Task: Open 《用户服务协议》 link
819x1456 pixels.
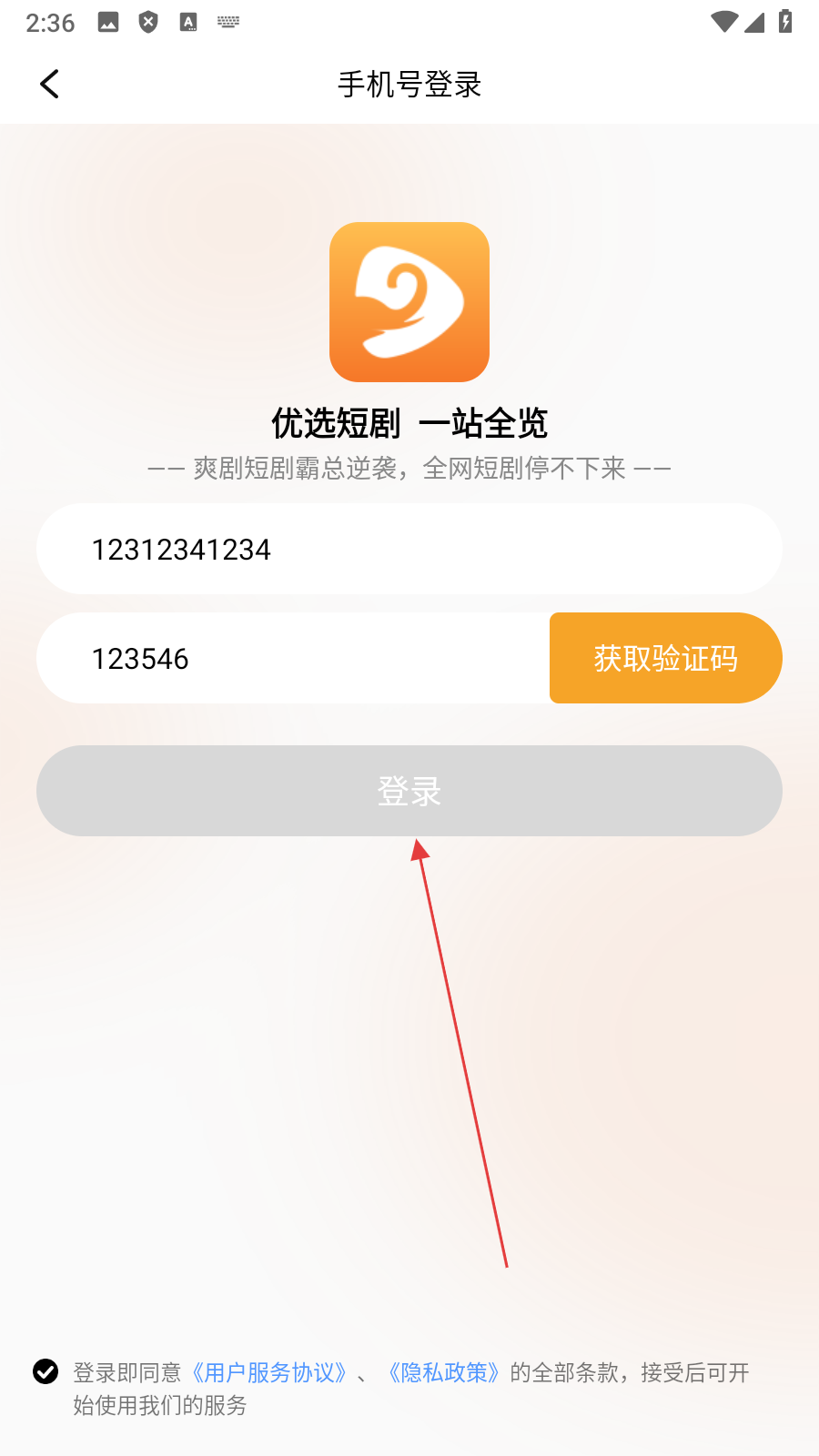Action: pos(269,1372)
